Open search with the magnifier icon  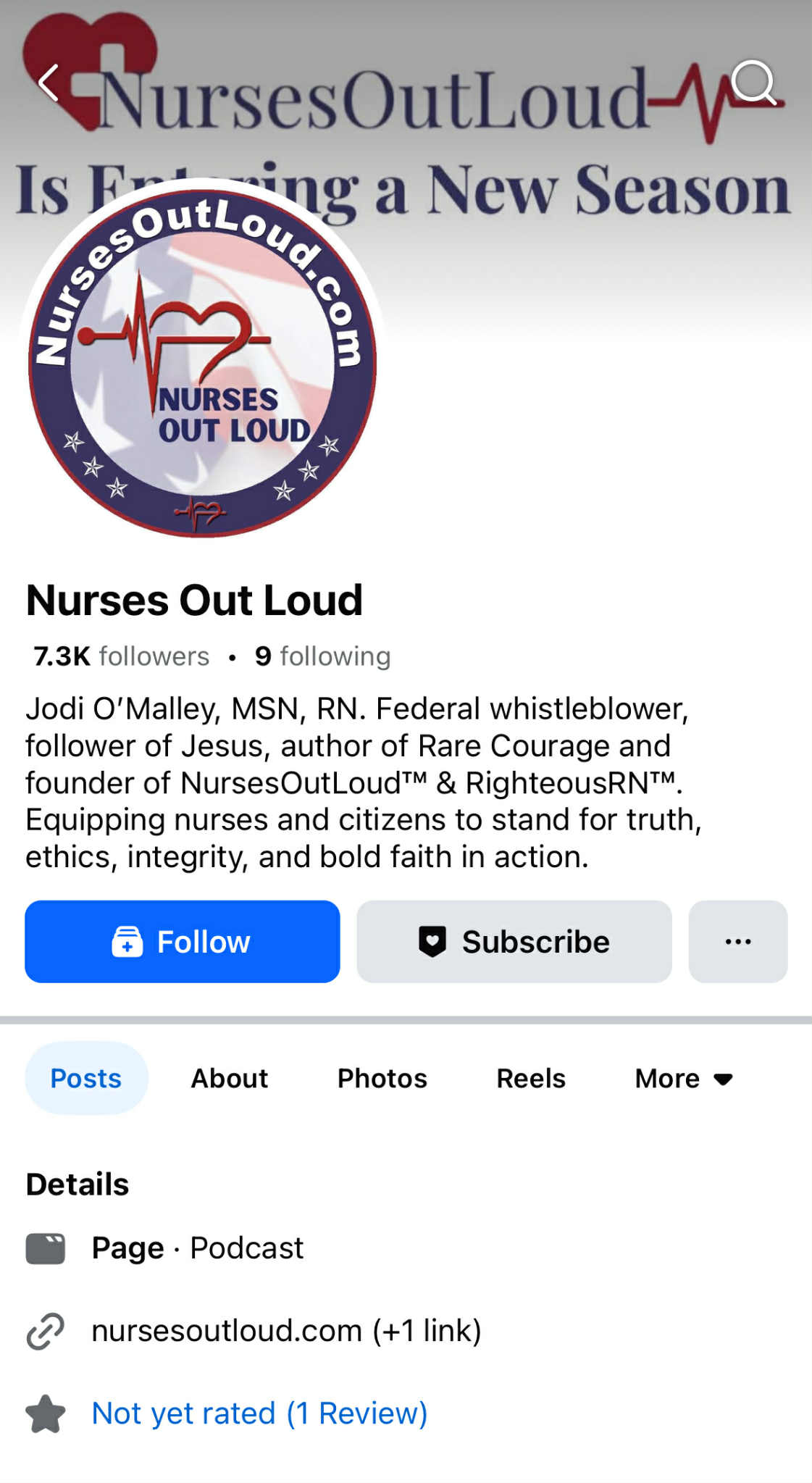tap(753, 83)
